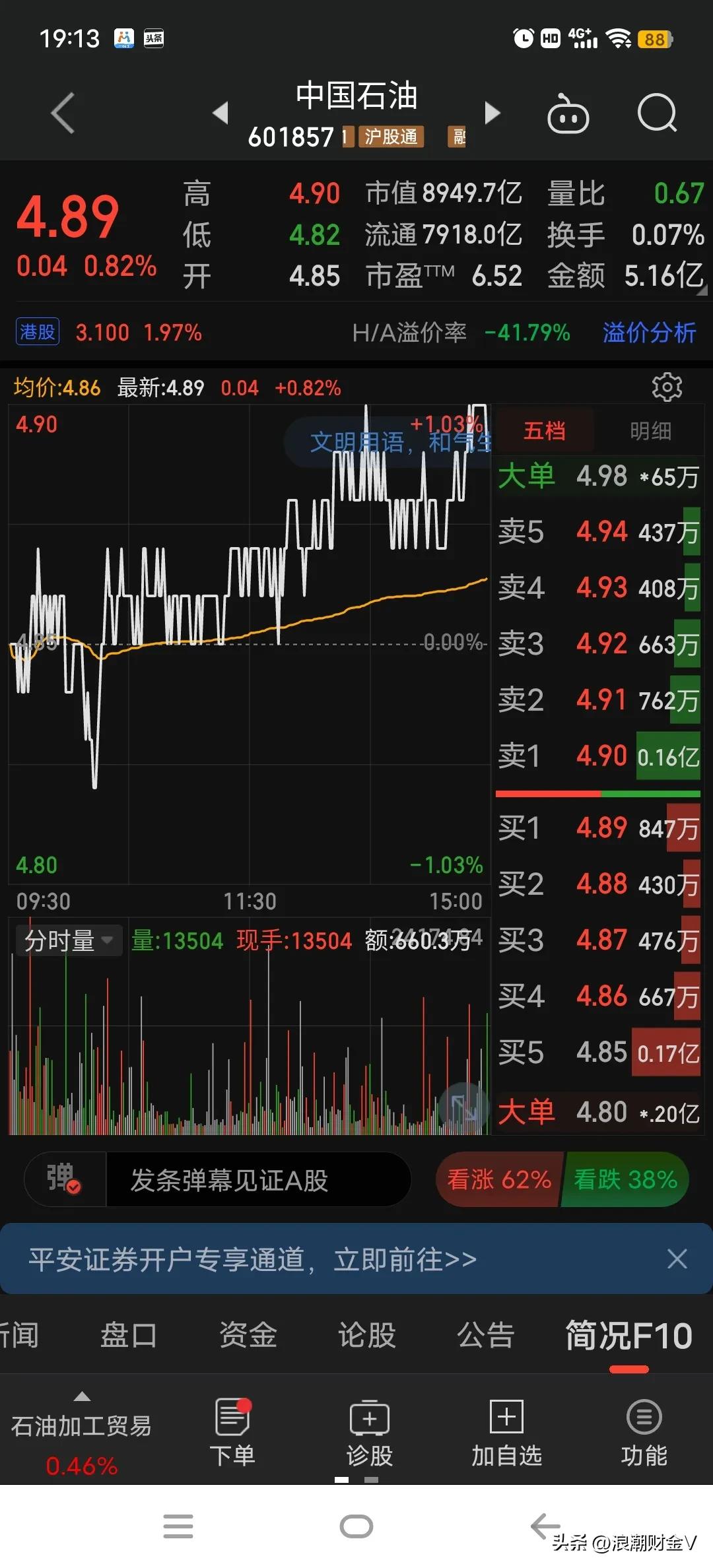Go back with the top-left arrow
This screenshot has height=1568, width=713.
click(x=63, y=112)
